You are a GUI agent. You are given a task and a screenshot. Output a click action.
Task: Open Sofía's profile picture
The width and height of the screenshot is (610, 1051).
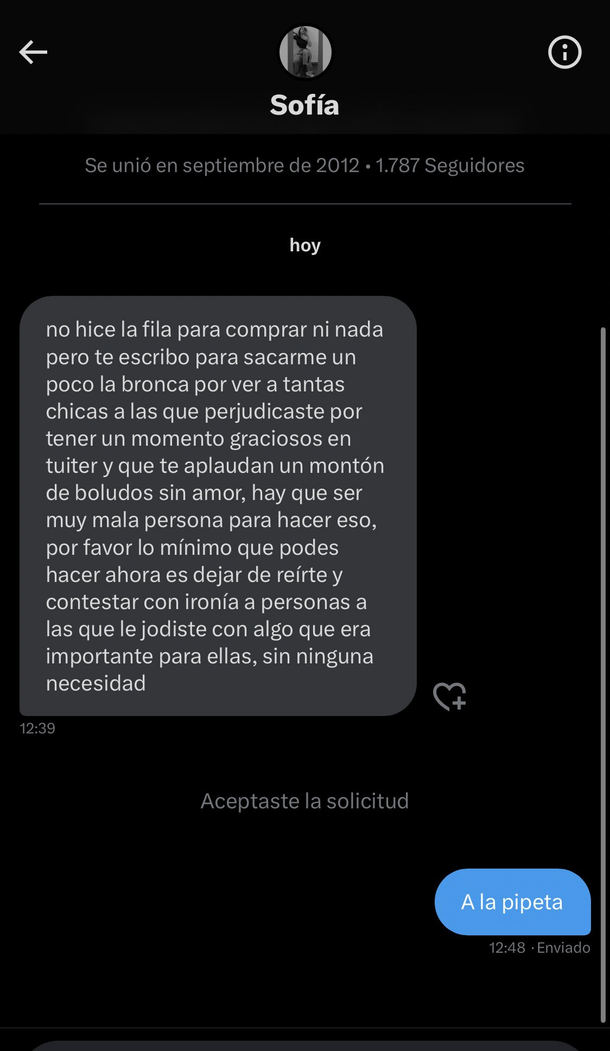tap(305, 52)
